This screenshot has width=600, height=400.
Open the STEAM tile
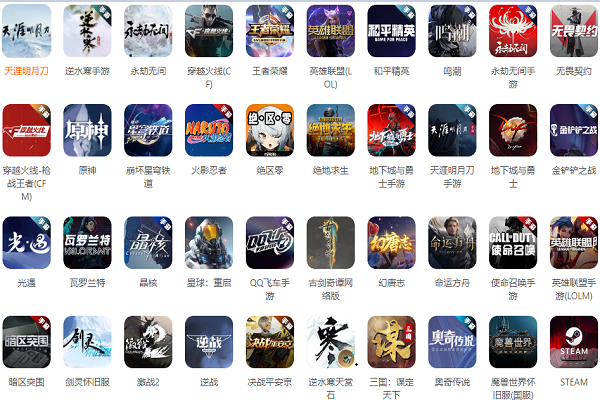[x=574, y=340]
